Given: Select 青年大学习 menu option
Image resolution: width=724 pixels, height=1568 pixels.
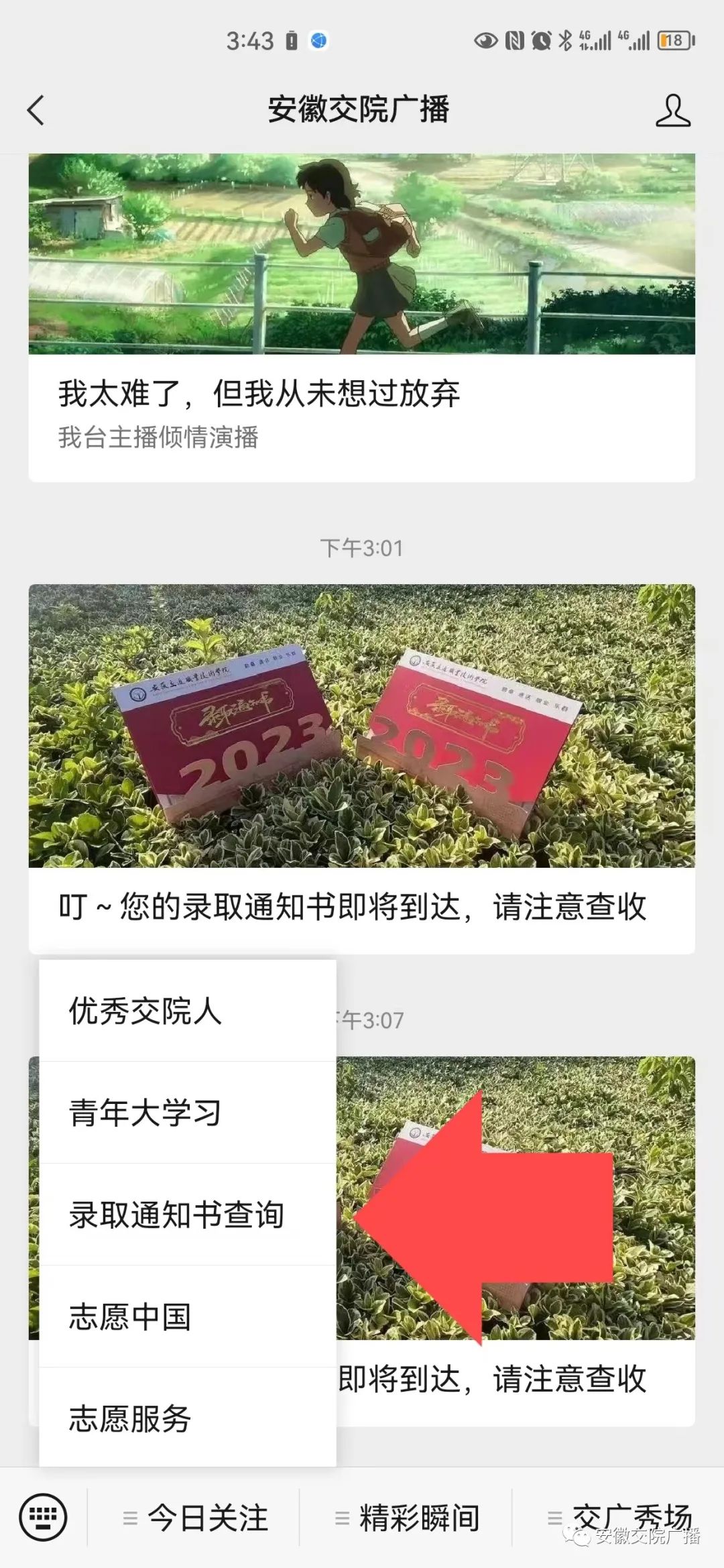Looking at the screenshot, I should click(x=188, y=1113).
